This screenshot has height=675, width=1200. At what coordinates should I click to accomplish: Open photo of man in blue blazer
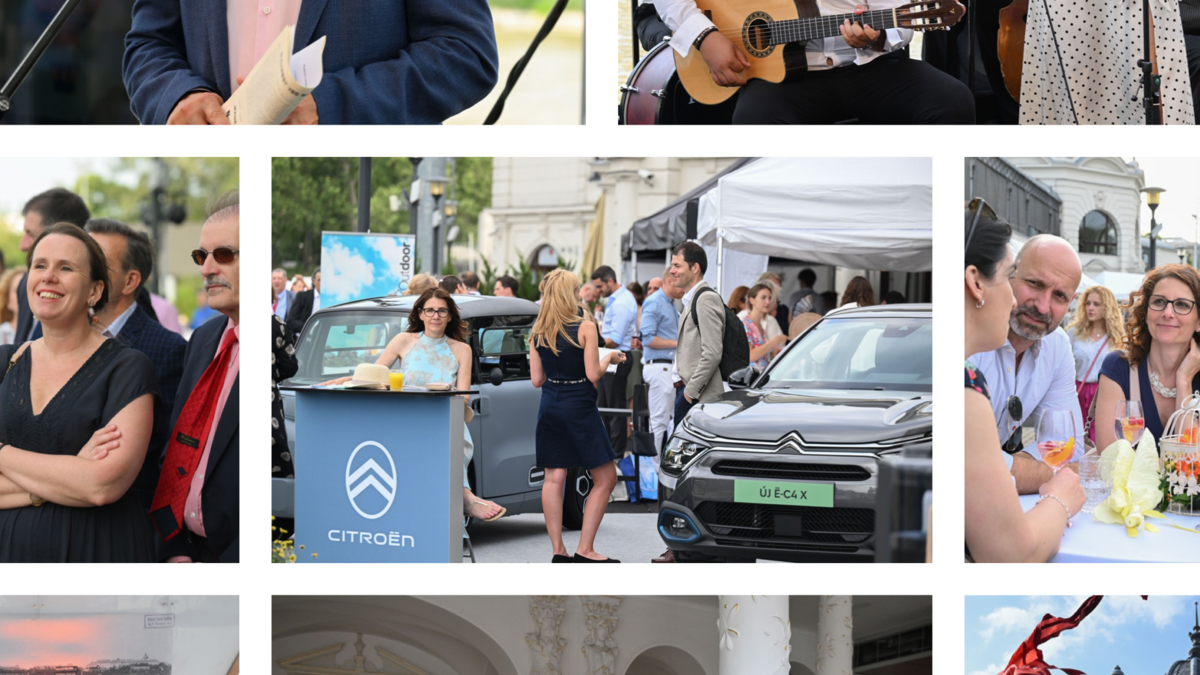pyautogui.click(x=291, y=62)
